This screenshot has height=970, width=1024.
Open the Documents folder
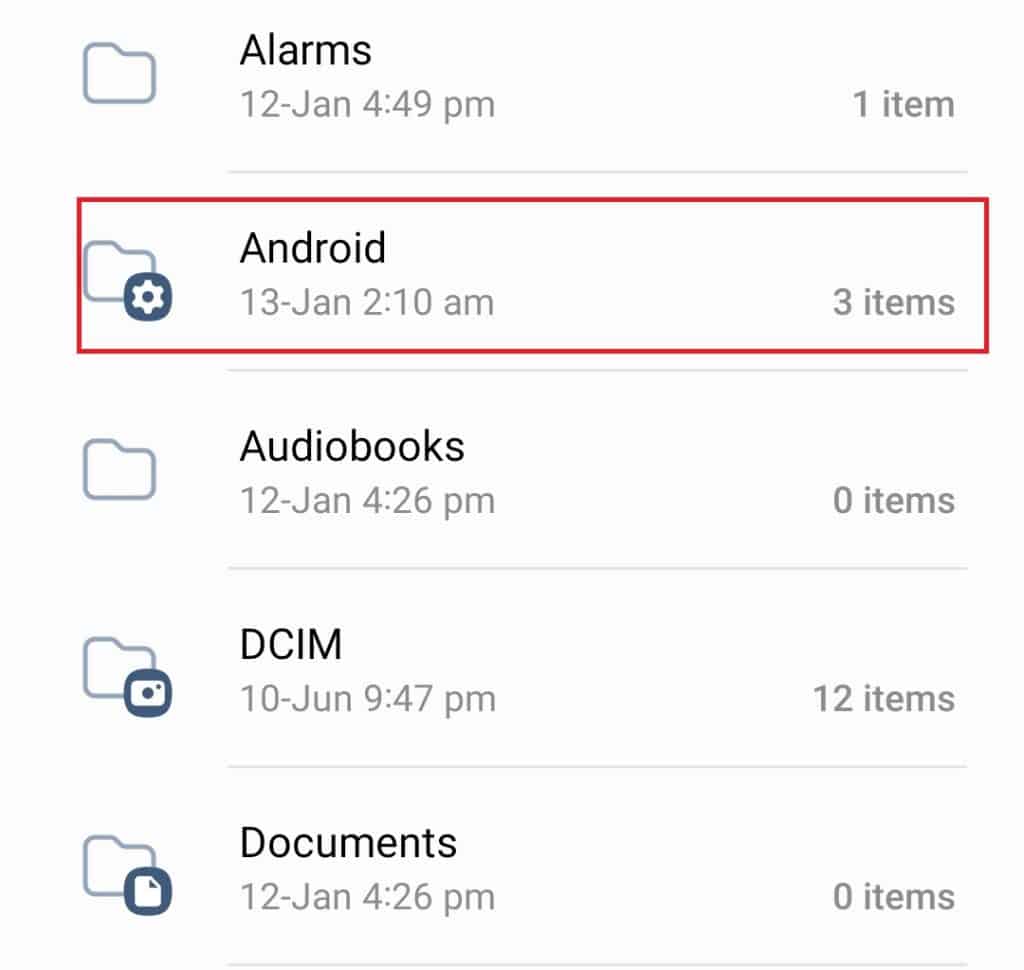pyautogui.click(x=348, y=844)
